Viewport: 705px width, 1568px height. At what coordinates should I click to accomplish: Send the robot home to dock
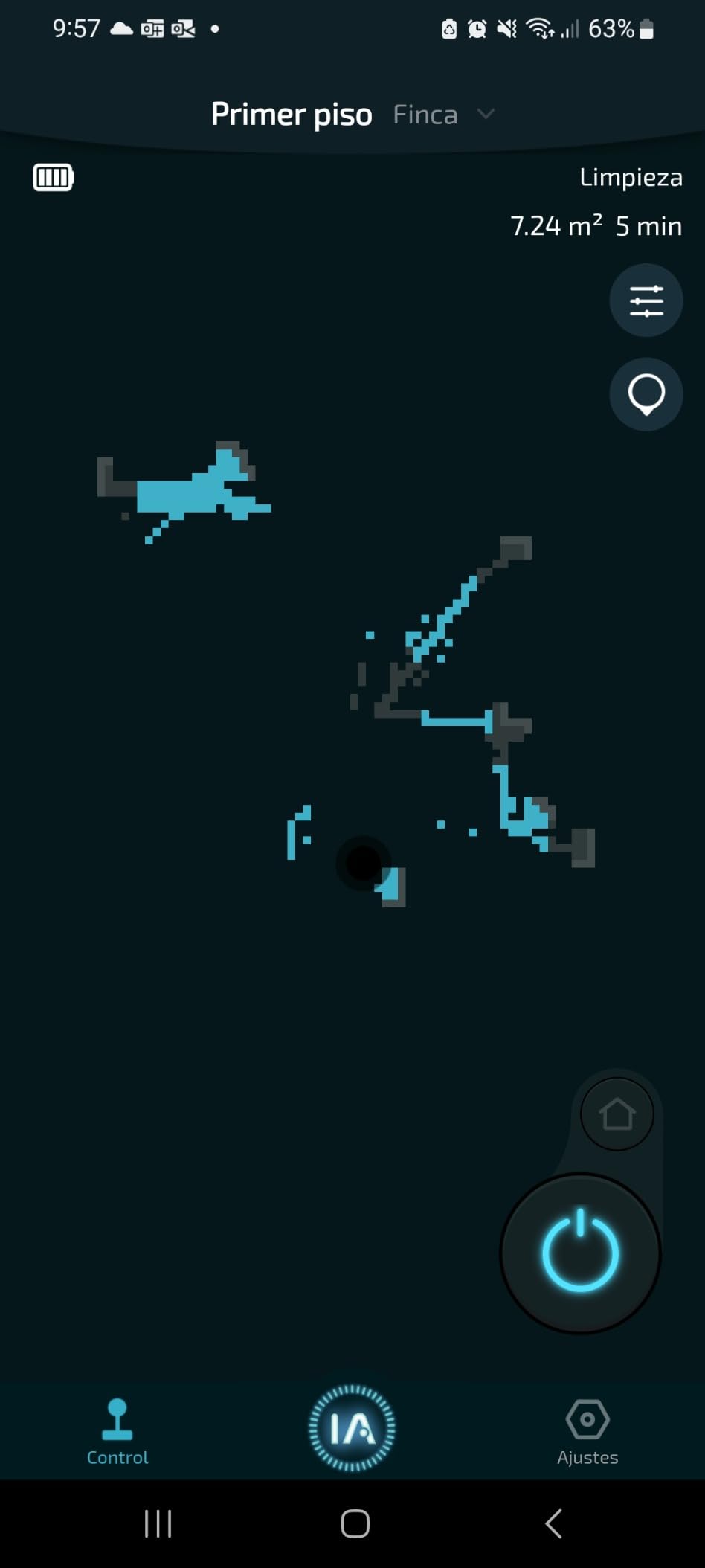(617, 1114)
